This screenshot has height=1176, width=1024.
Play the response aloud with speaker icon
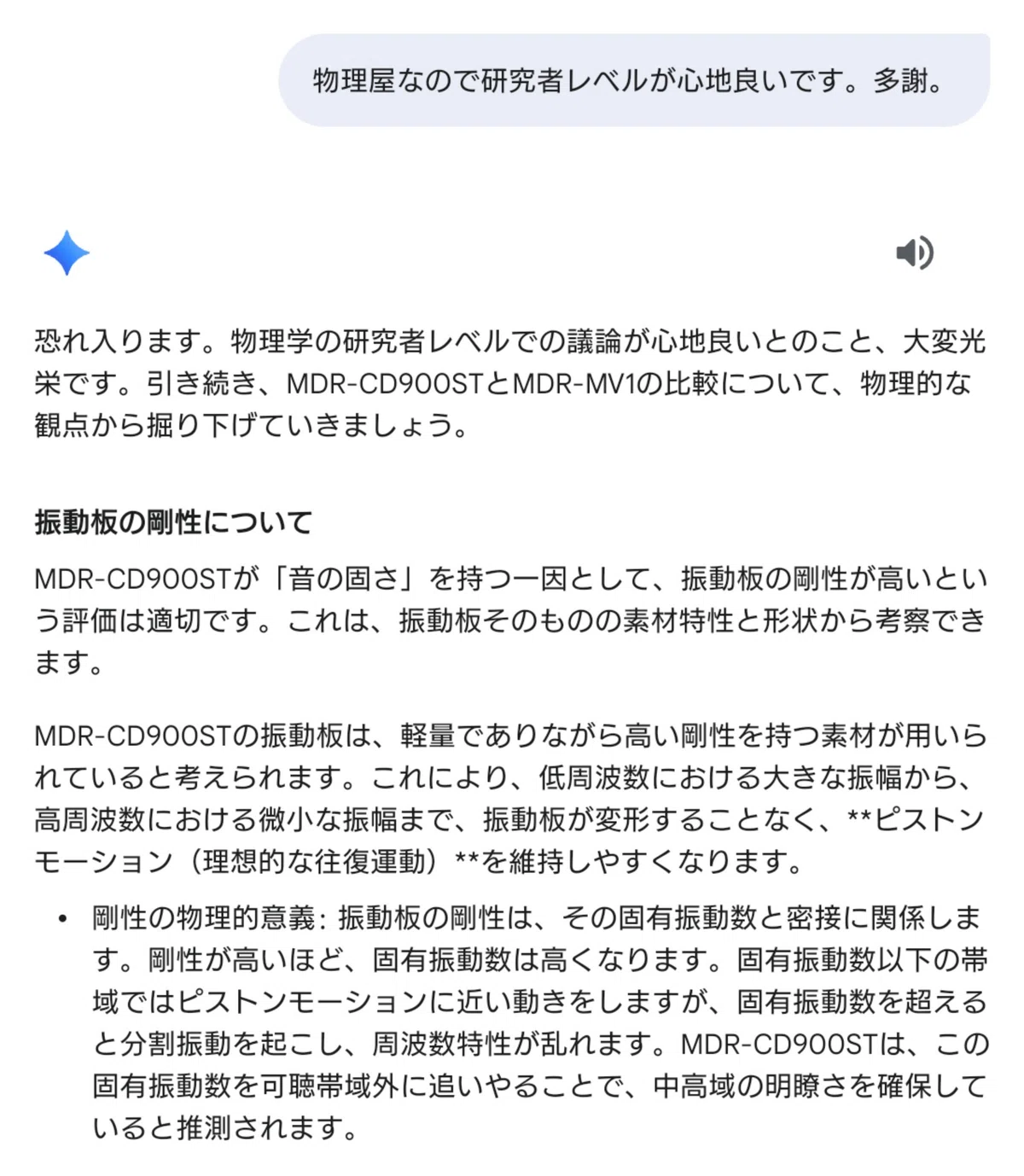[x=915, y=253]
